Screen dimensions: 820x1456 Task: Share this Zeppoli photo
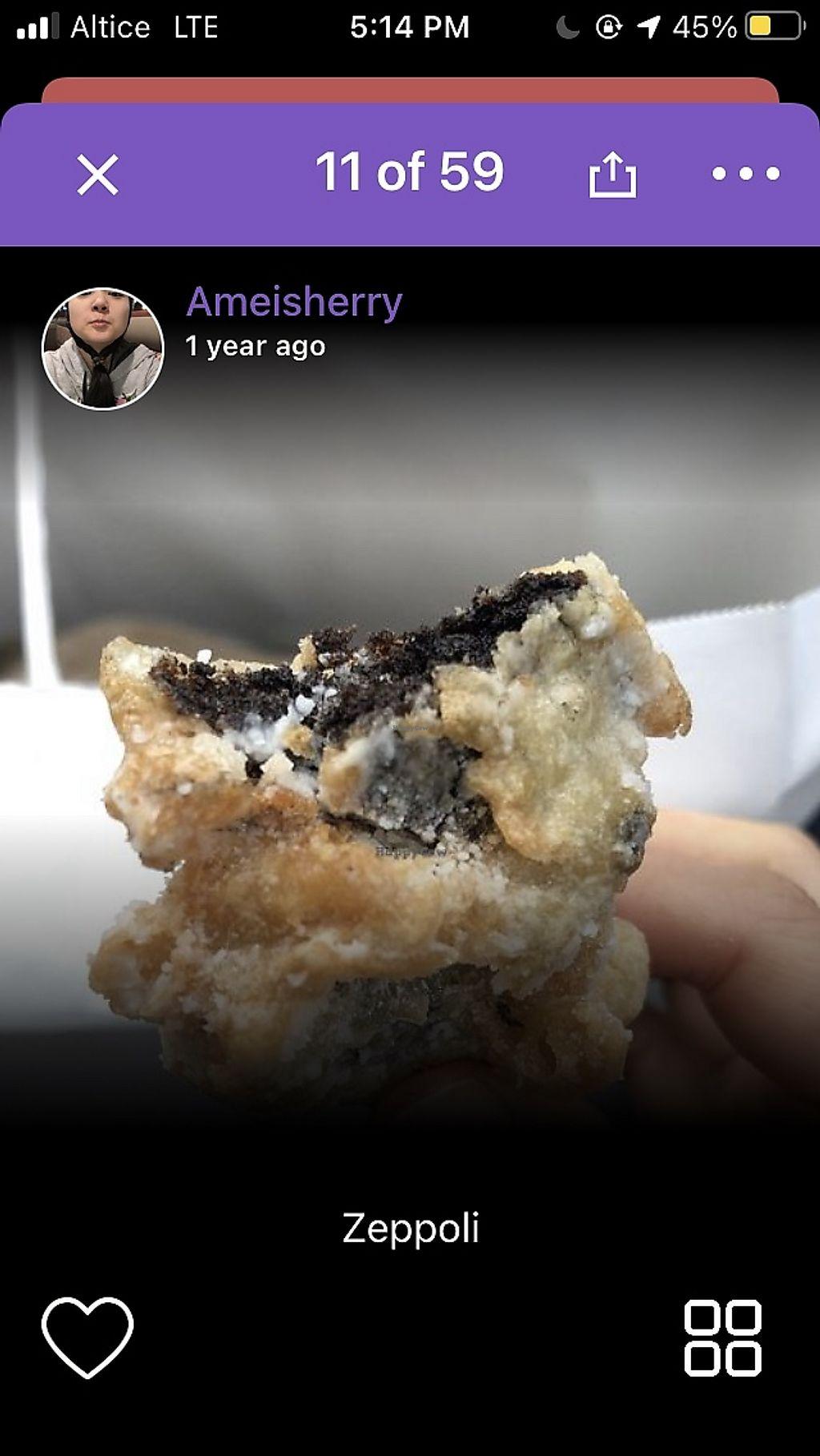click(613, 174)
